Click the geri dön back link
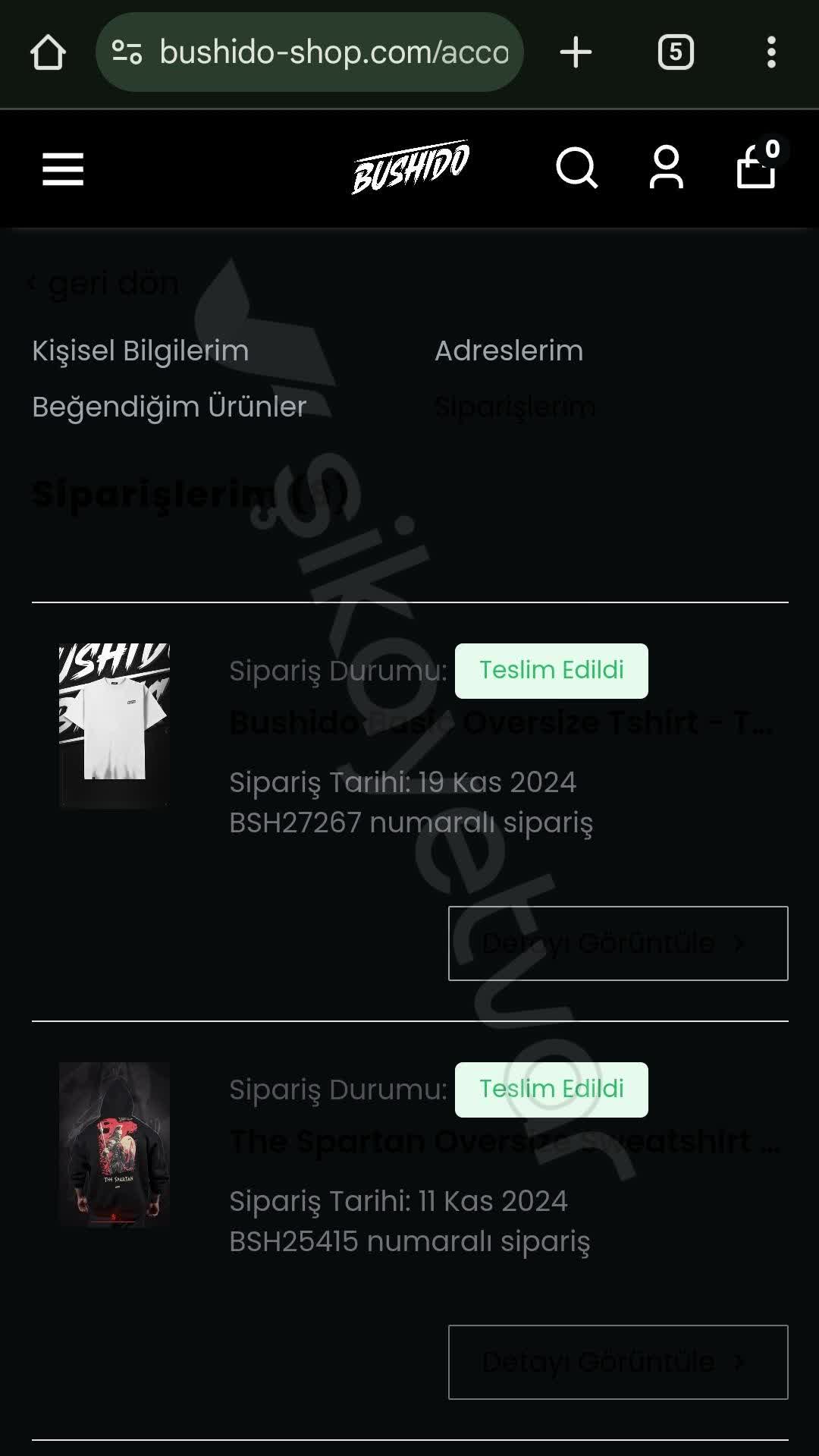The image size is (819, 1456). coord(114,283)
